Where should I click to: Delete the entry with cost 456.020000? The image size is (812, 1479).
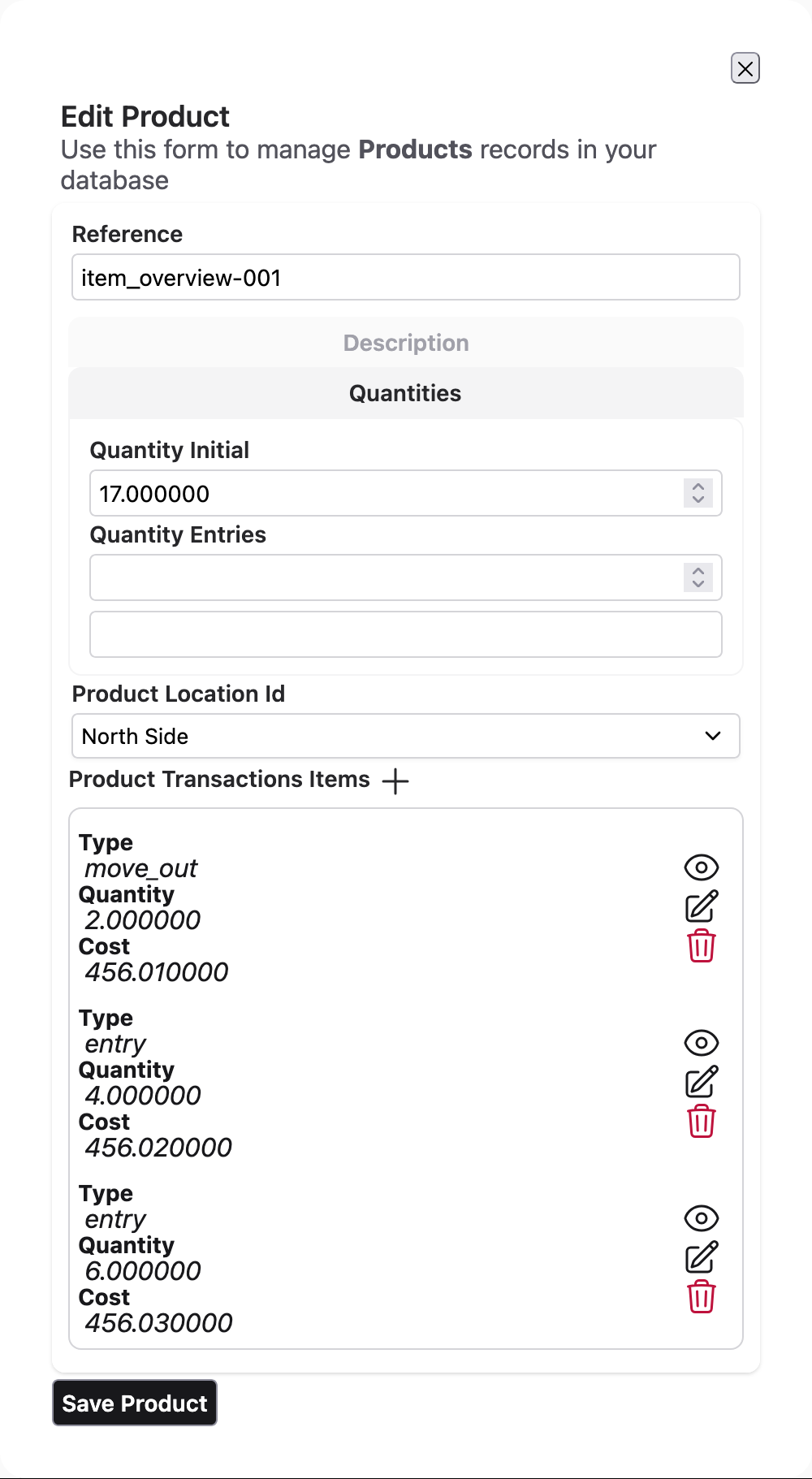coord(701,1121)
